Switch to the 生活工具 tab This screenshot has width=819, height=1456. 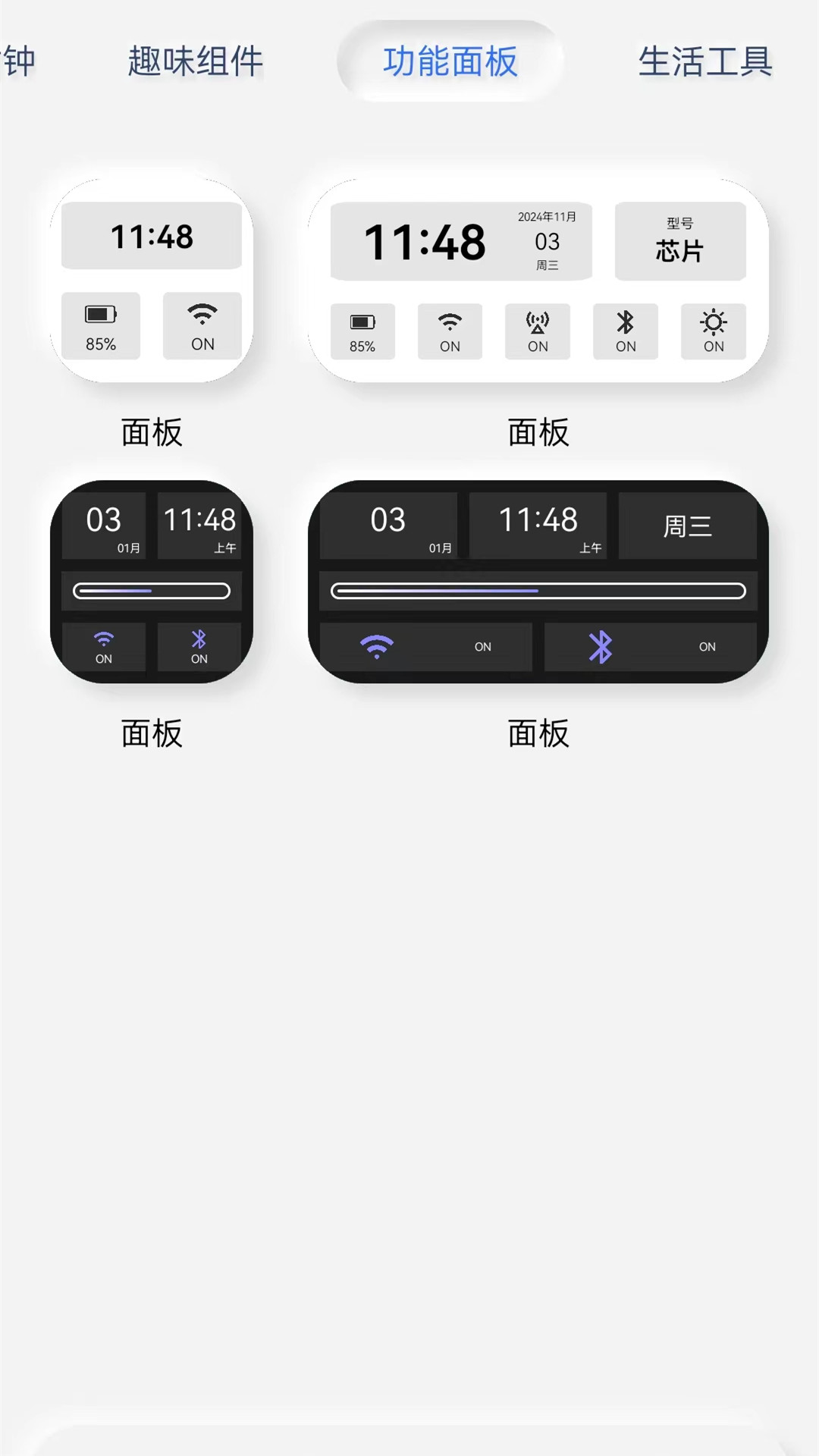[704, 63]
